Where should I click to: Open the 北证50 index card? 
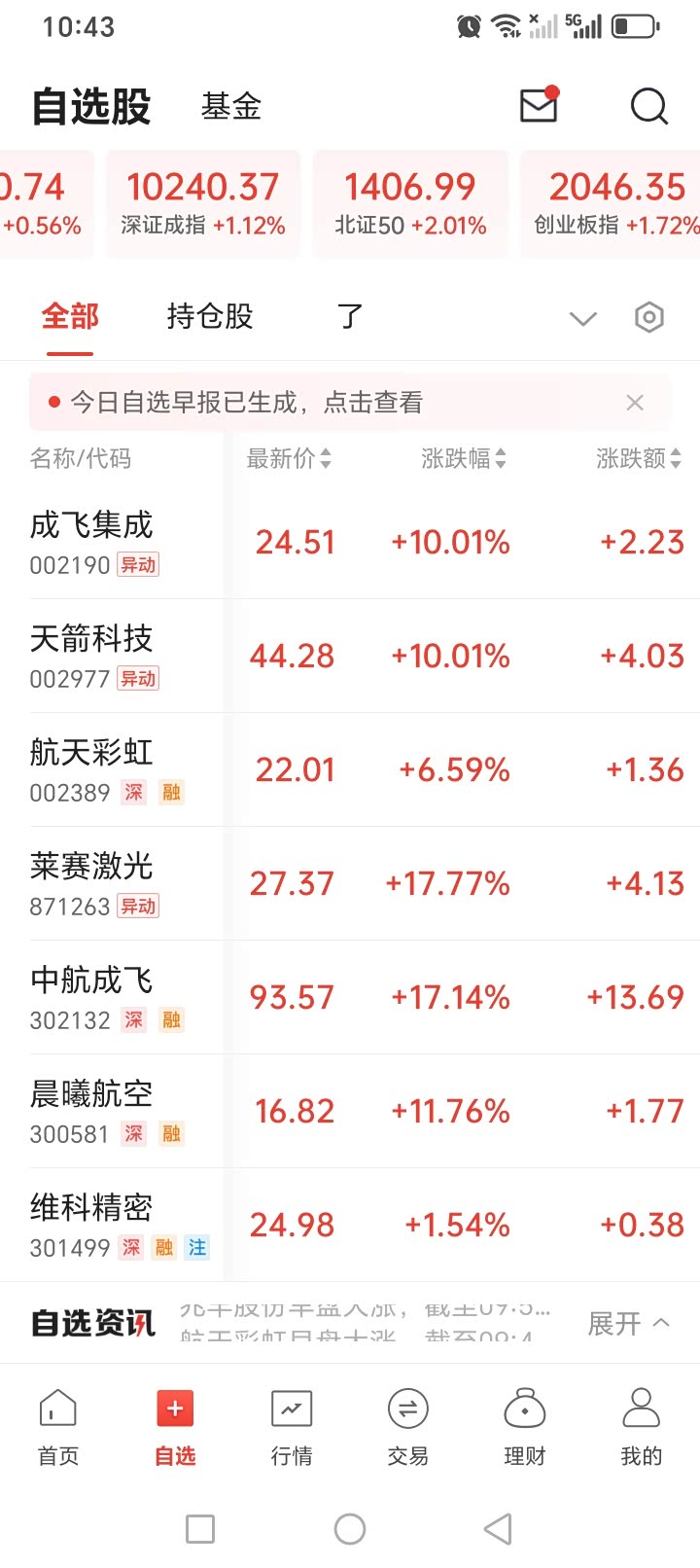point(410,204)
